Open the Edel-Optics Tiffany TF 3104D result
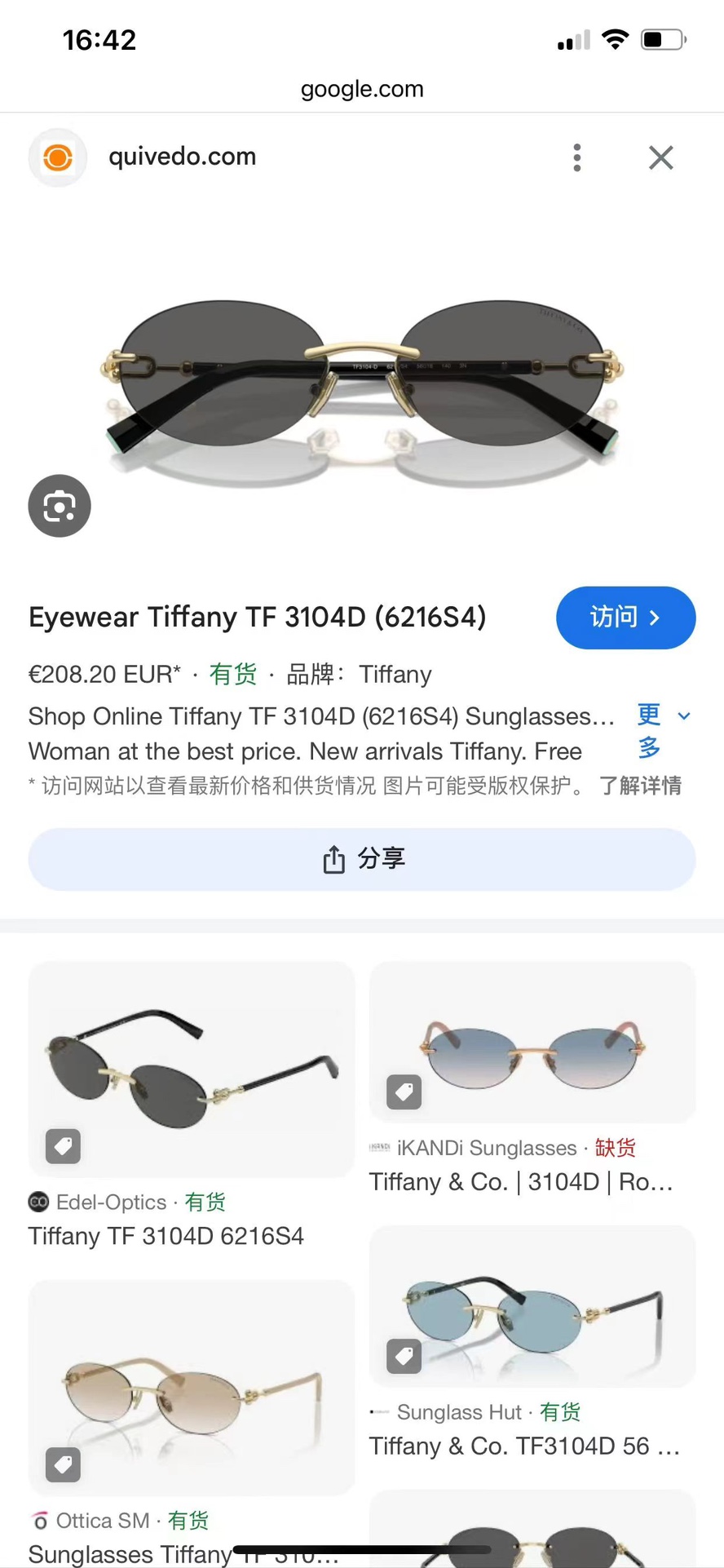724x1568 pixels. click(x=192, y=1070)
